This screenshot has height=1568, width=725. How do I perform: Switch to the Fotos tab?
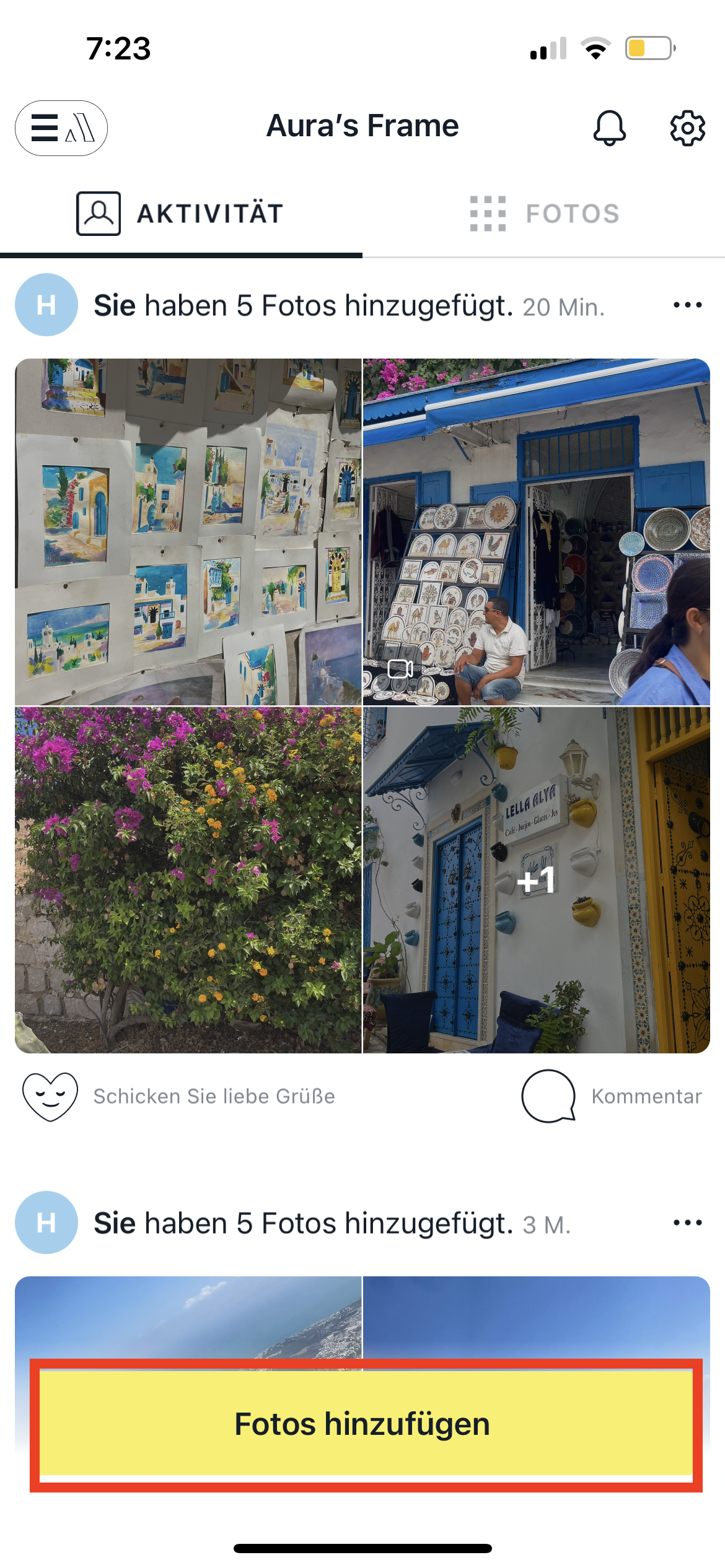(544, 214)
